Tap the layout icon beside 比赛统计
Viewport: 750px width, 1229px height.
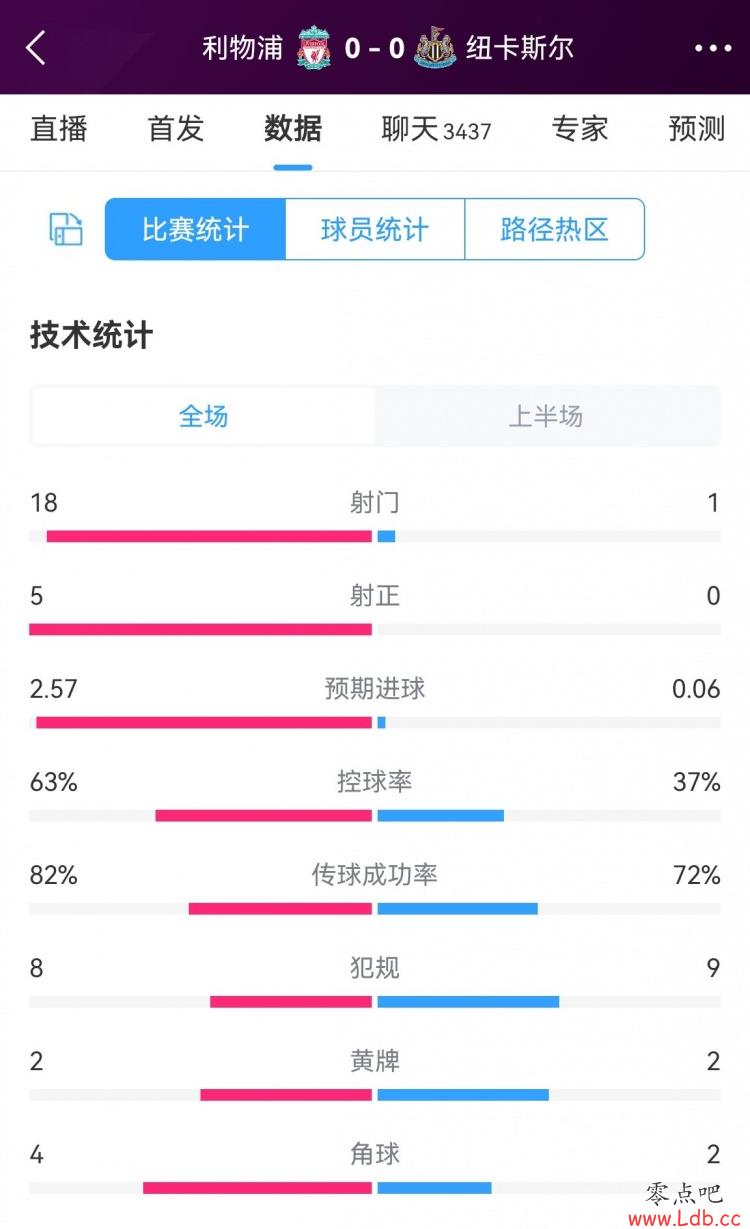[66, 229]
